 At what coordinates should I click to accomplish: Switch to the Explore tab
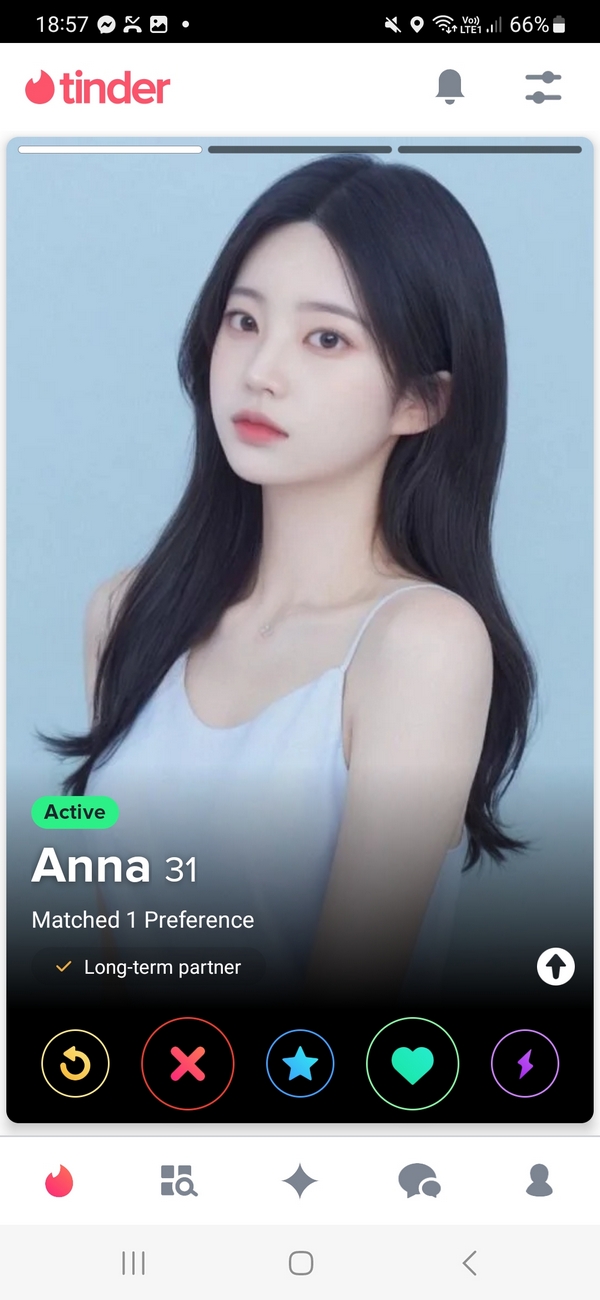180,1181
